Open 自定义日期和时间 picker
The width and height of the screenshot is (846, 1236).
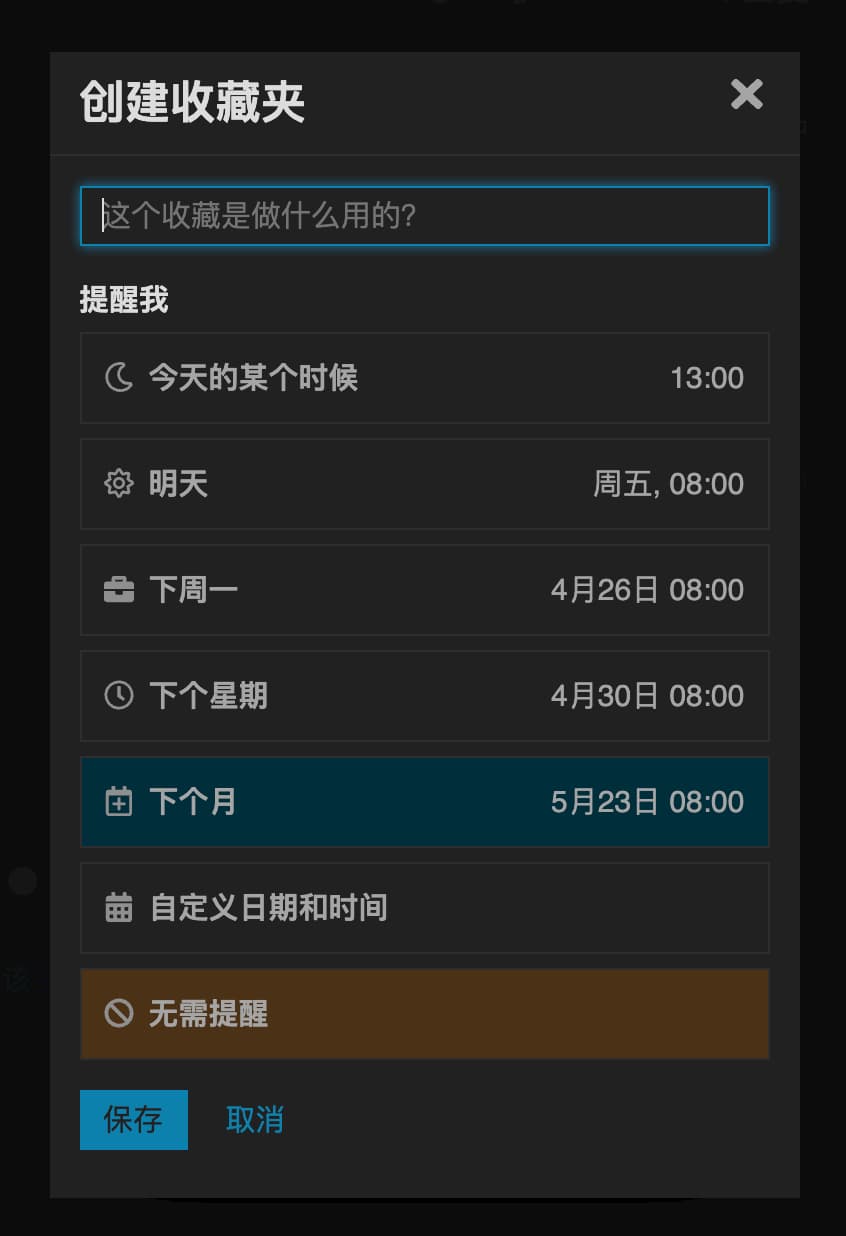[424, 908]
